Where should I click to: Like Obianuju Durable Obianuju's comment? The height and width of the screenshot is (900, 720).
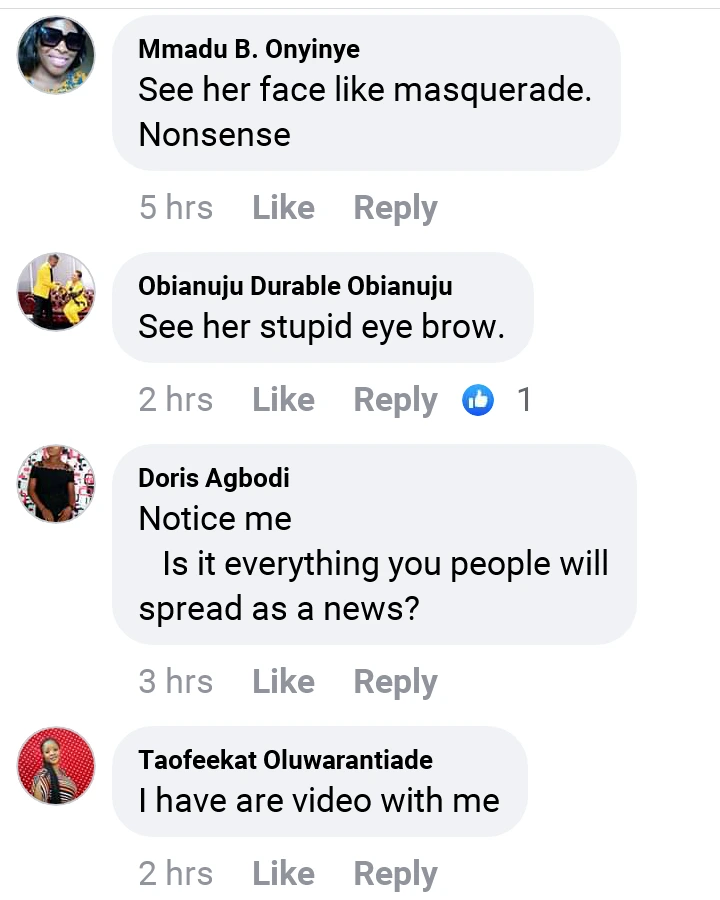coord(283,400)
